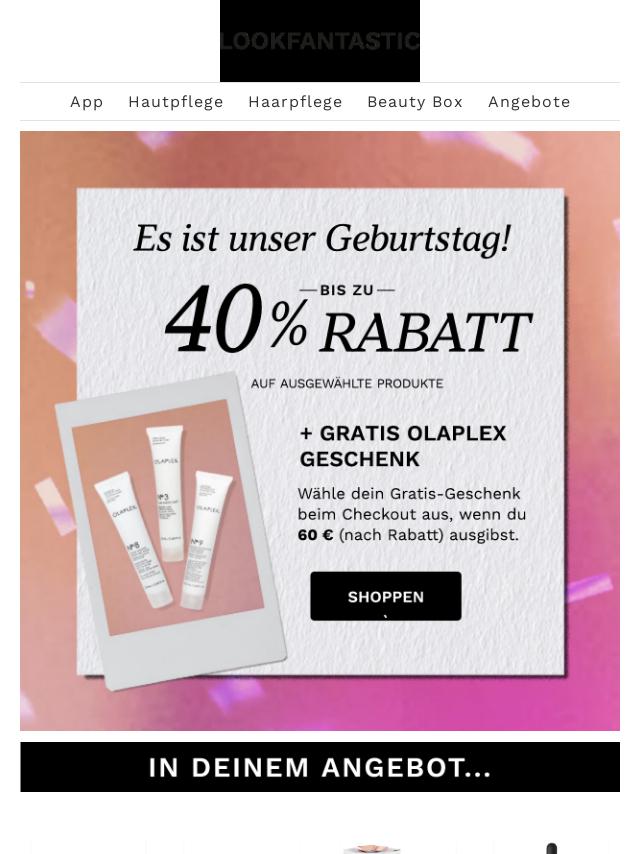View Angebote offers

tap(529, 102)
